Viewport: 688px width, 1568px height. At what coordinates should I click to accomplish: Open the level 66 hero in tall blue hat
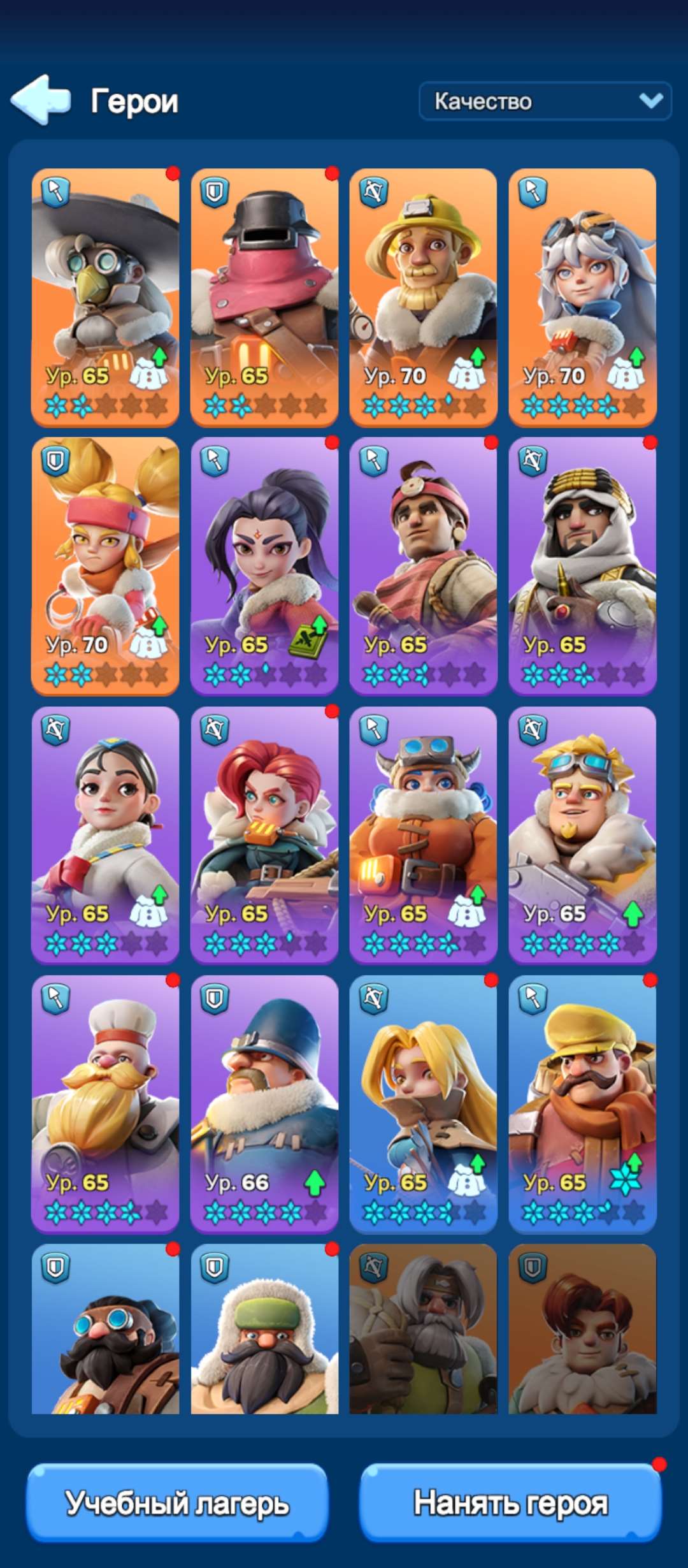(264, 1104)
